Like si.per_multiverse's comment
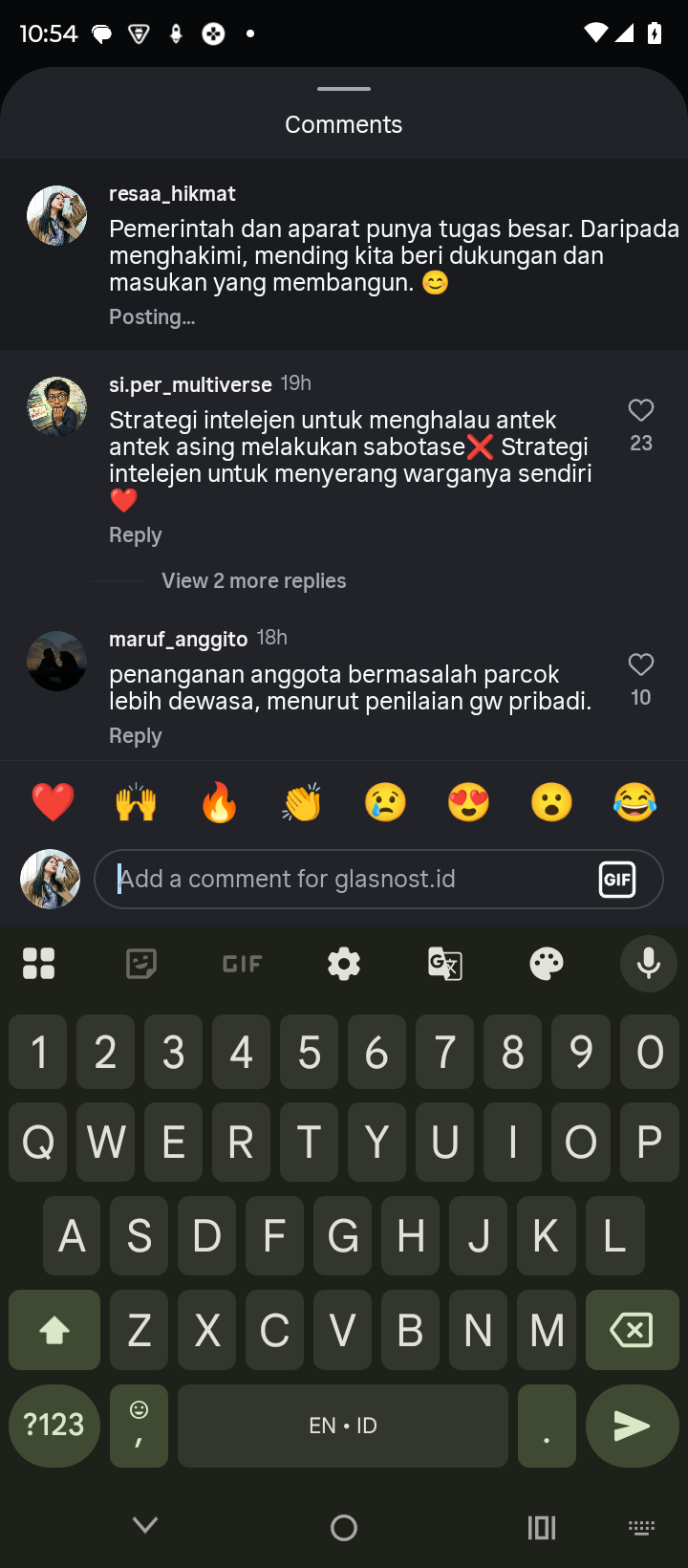The width and height of the screenshot is (688, 1568). [640, 411]
